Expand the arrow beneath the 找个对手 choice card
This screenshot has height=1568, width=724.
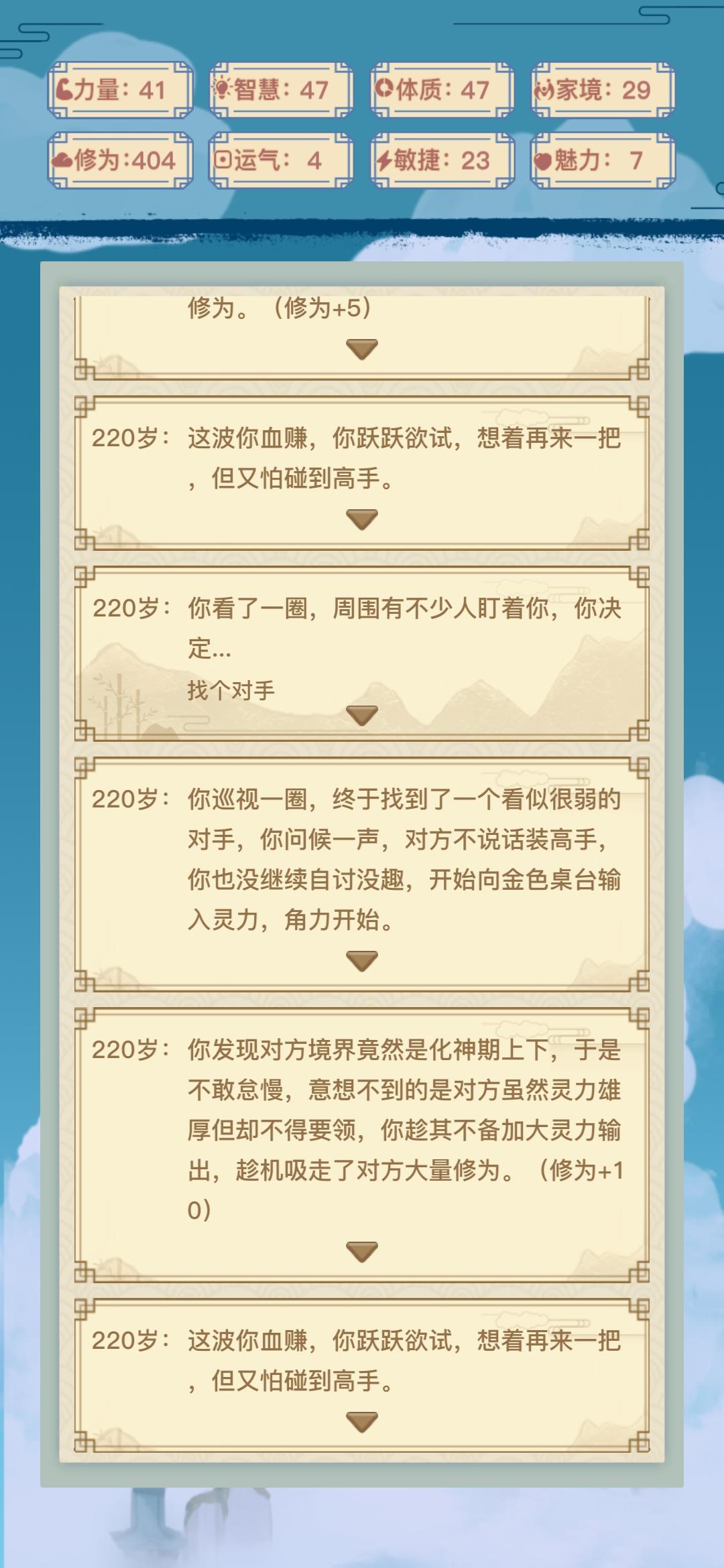(x=362, y=716)
